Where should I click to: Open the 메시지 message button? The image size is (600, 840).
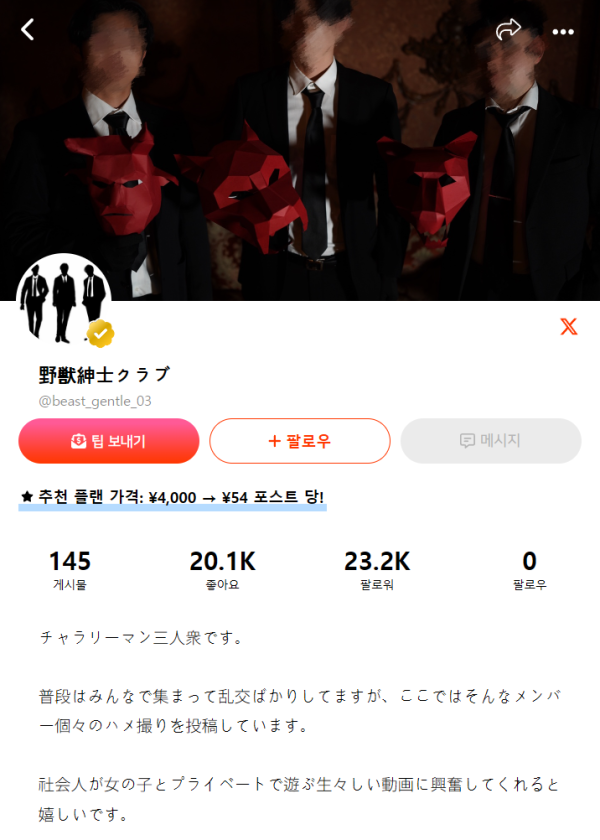click(x=490, y=441)
